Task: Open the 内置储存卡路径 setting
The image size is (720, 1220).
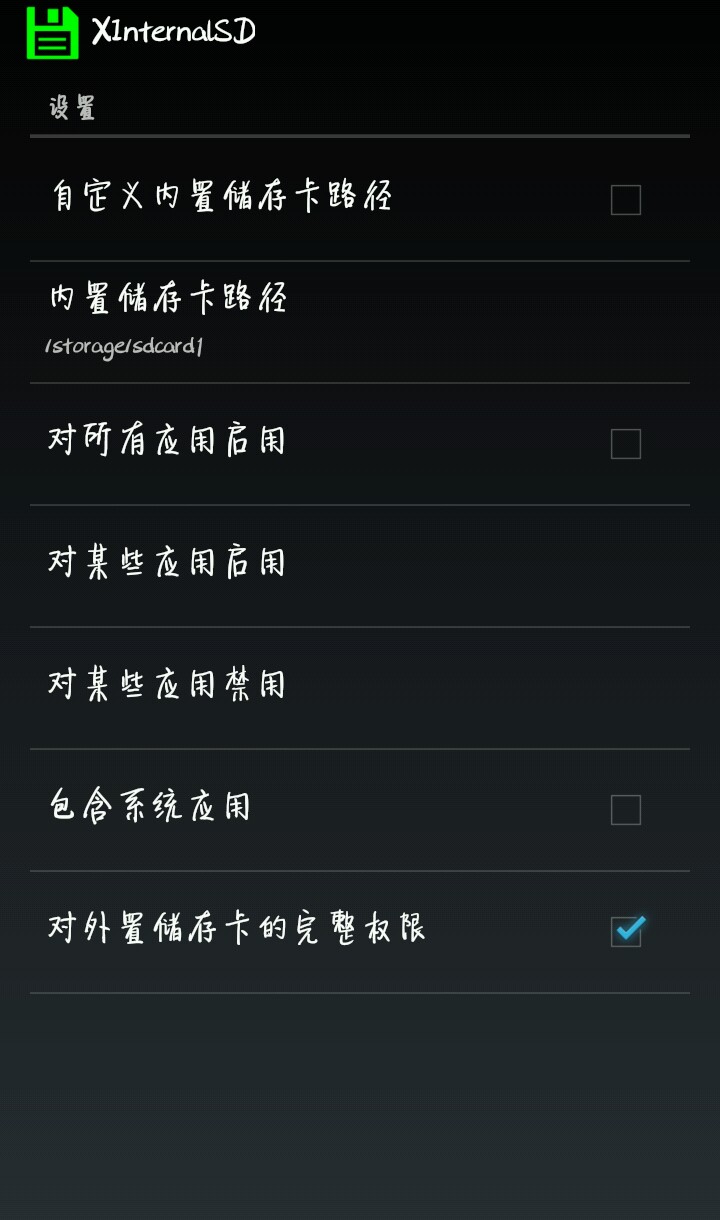Action: (x=360, y=321)
